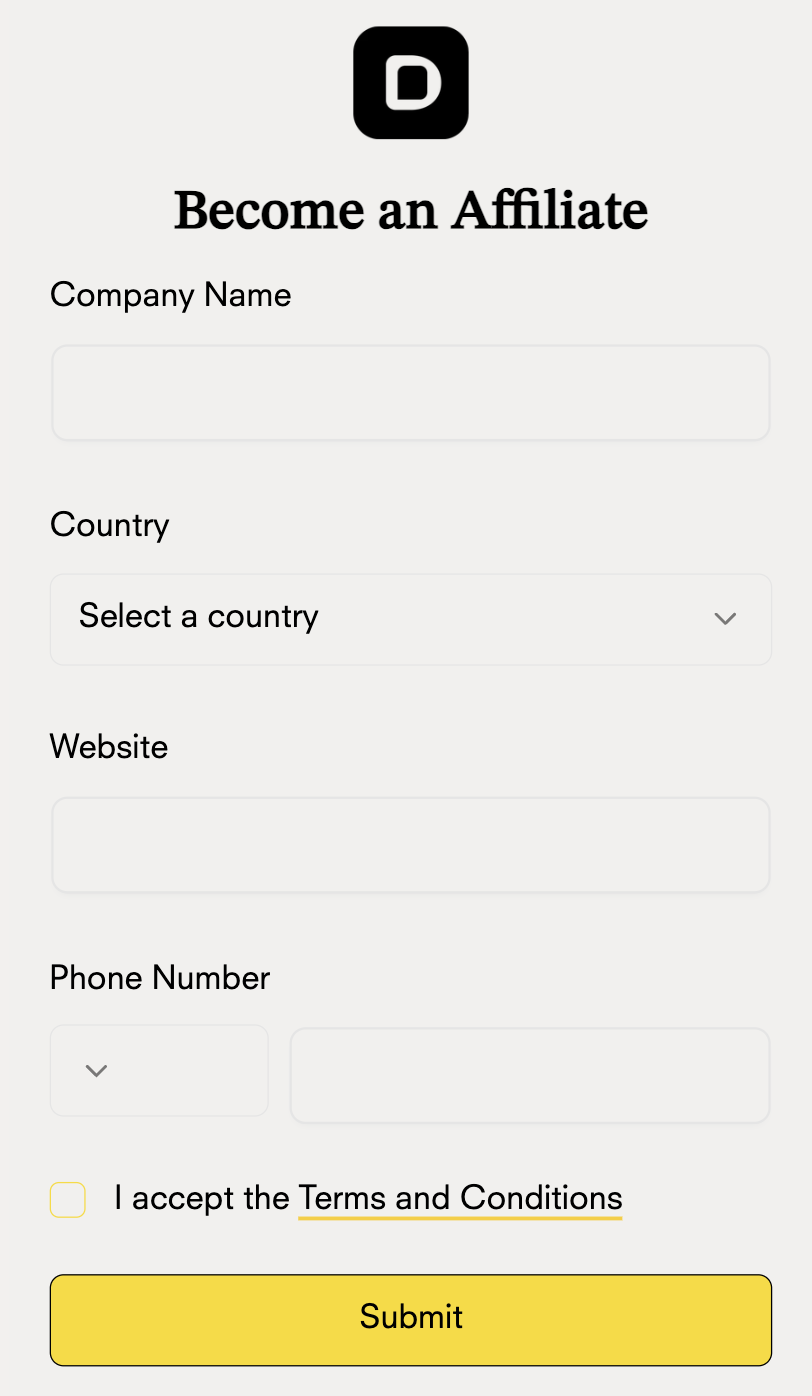Tap the phone number entry field
Image resolution: width=812 pixels, height=1396 pixels.
pyautogui.click(x=530, y=1075)
